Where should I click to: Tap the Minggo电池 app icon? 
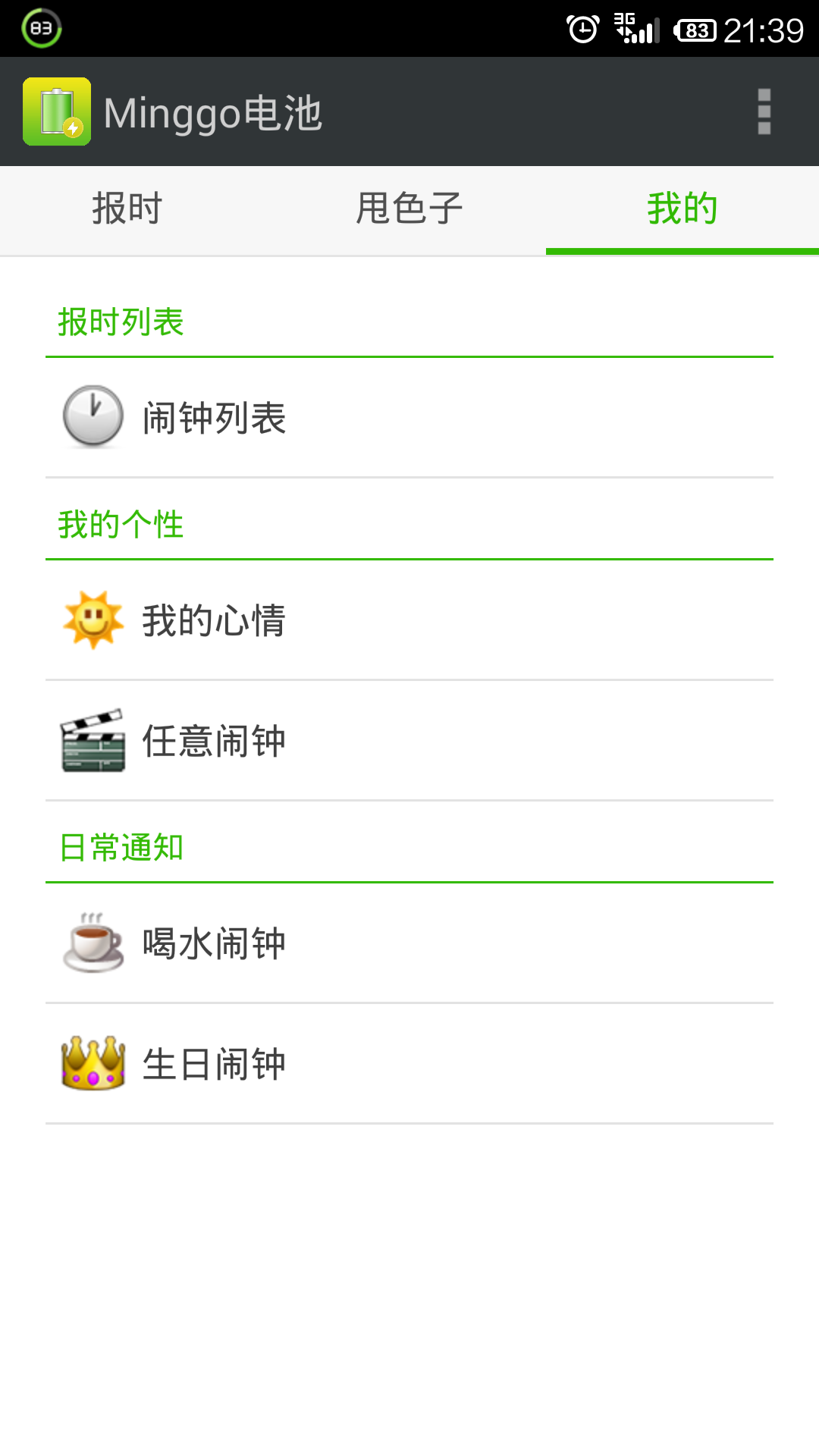pyautogui.click(x=57, y=111)
